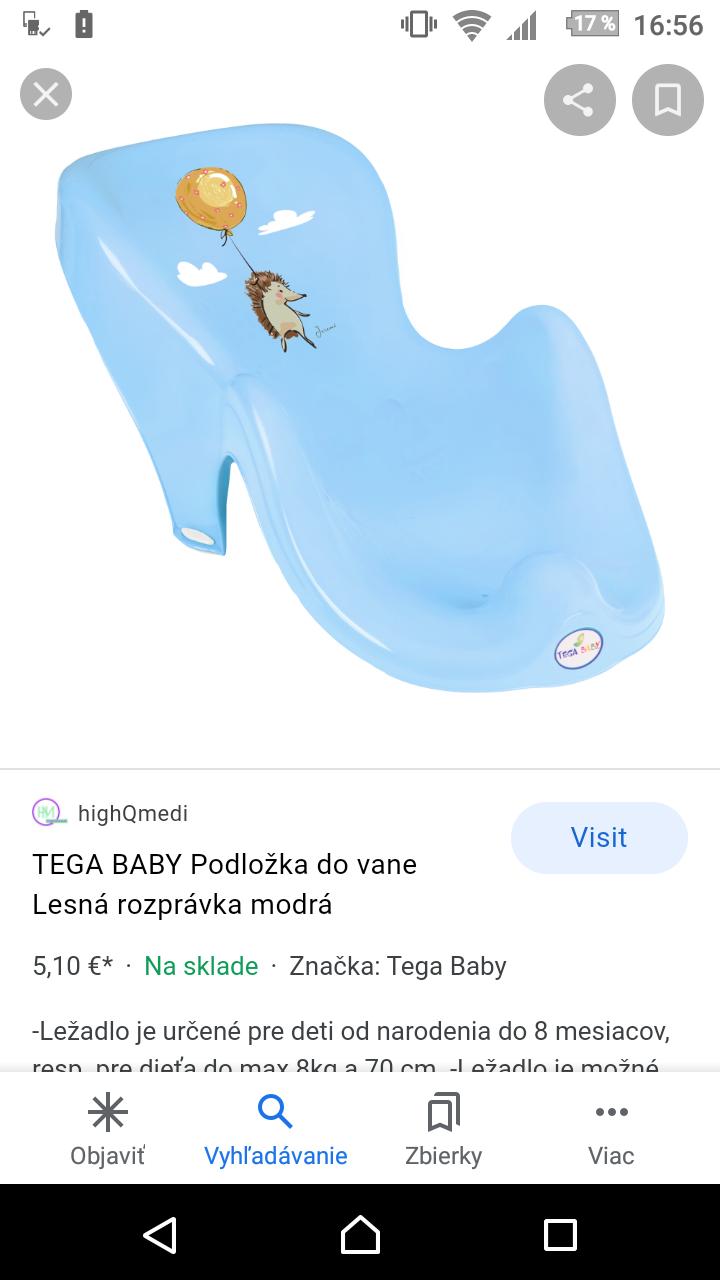The height and width of the screenshot is (1280, 720).
Task: Tap the Visit button for highQmedi
Action: point(598,837)
